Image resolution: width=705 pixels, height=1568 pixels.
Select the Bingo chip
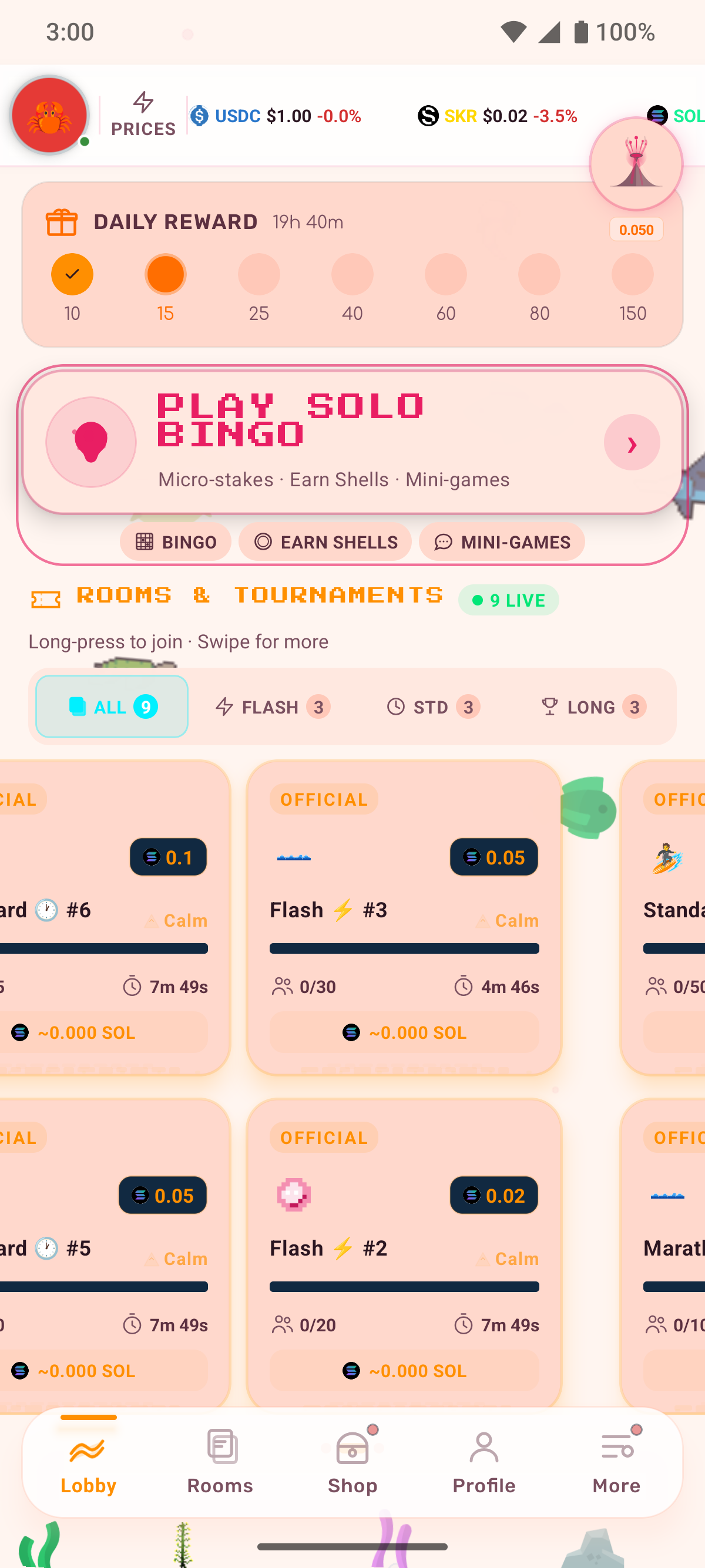point(175,541)
